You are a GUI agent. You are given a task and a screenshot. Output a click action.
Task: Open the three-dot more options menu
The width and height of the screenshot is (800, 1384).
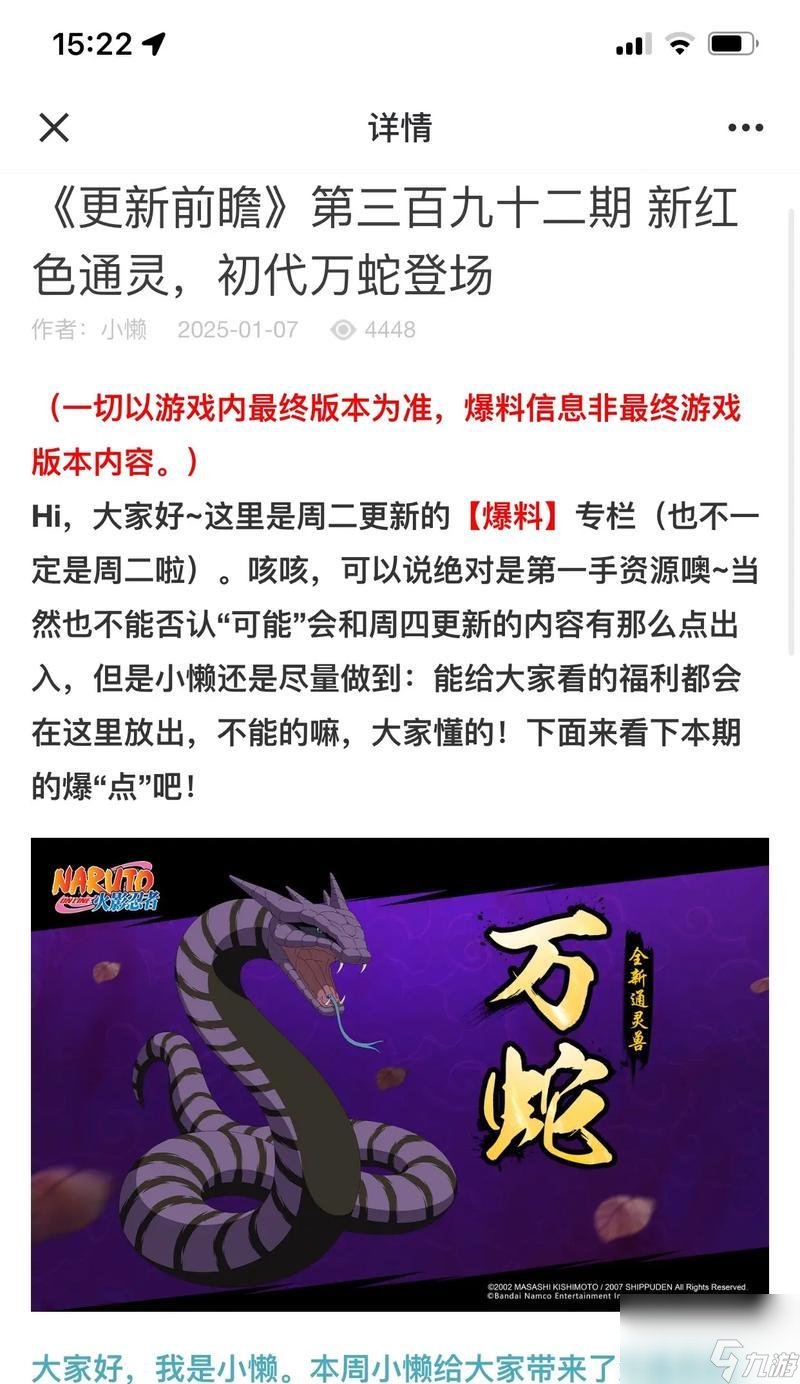pos(745,128)
